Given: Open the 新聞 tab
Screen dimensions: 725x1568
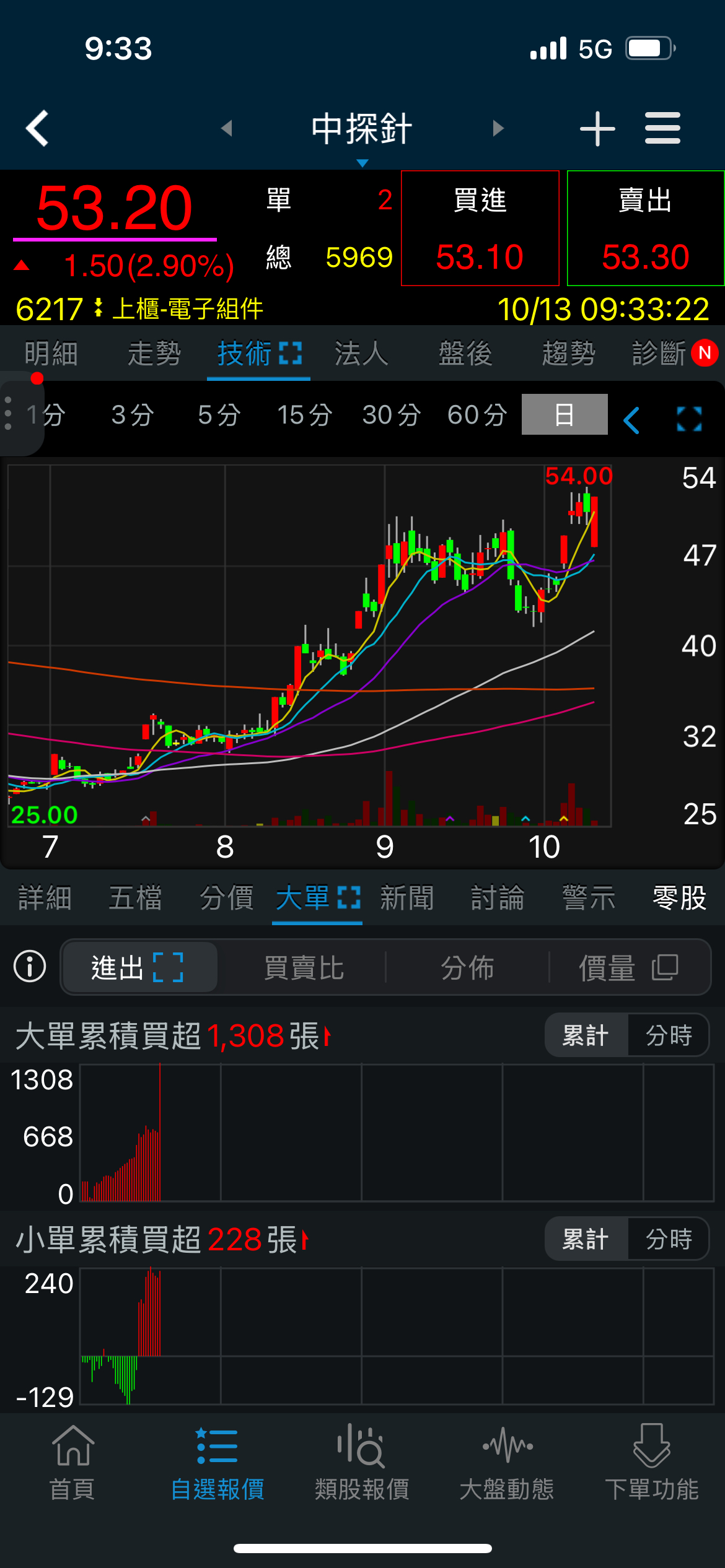Looking at the screenshot, I should click(x=406, y=898).
